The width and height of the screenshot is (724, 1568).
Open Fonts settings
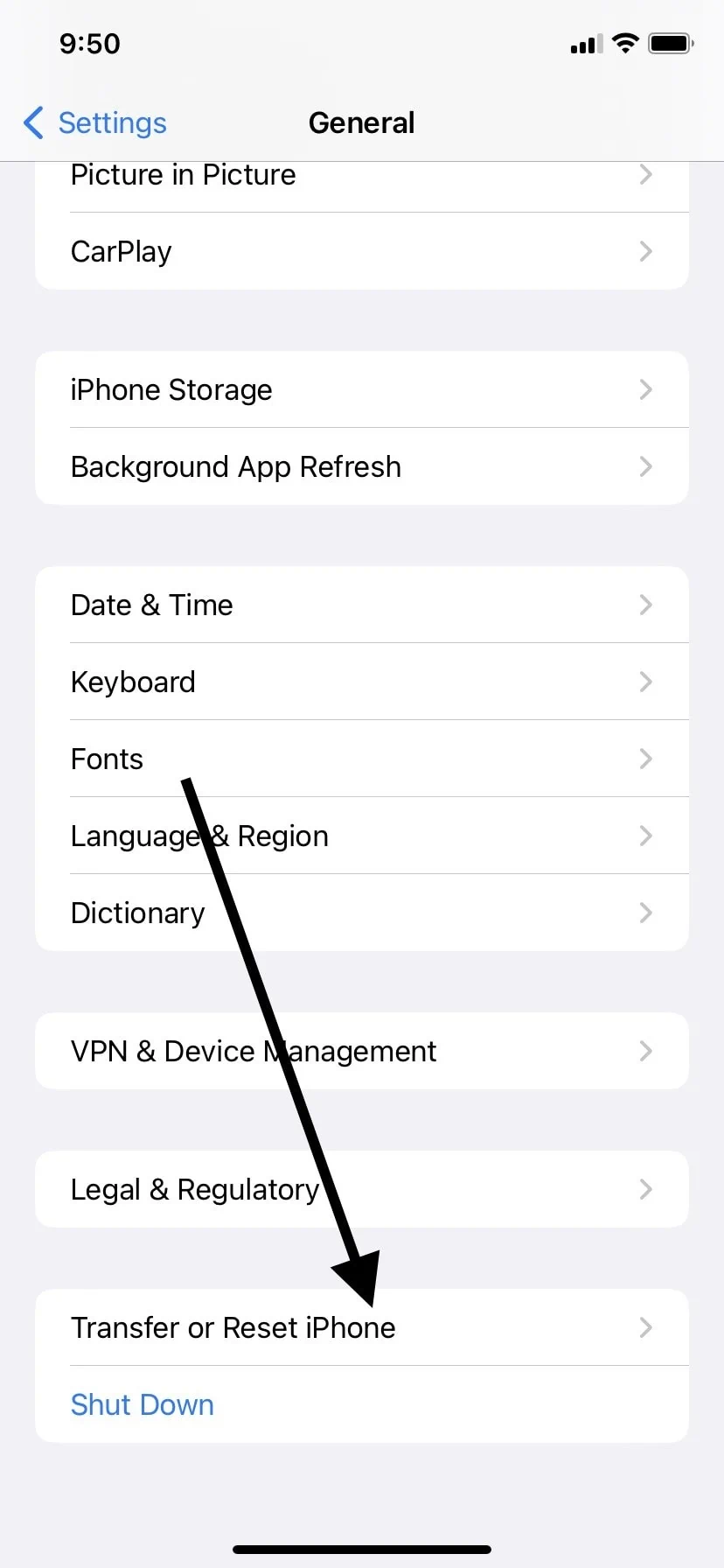pyautogui.click(x=362, y=759)
